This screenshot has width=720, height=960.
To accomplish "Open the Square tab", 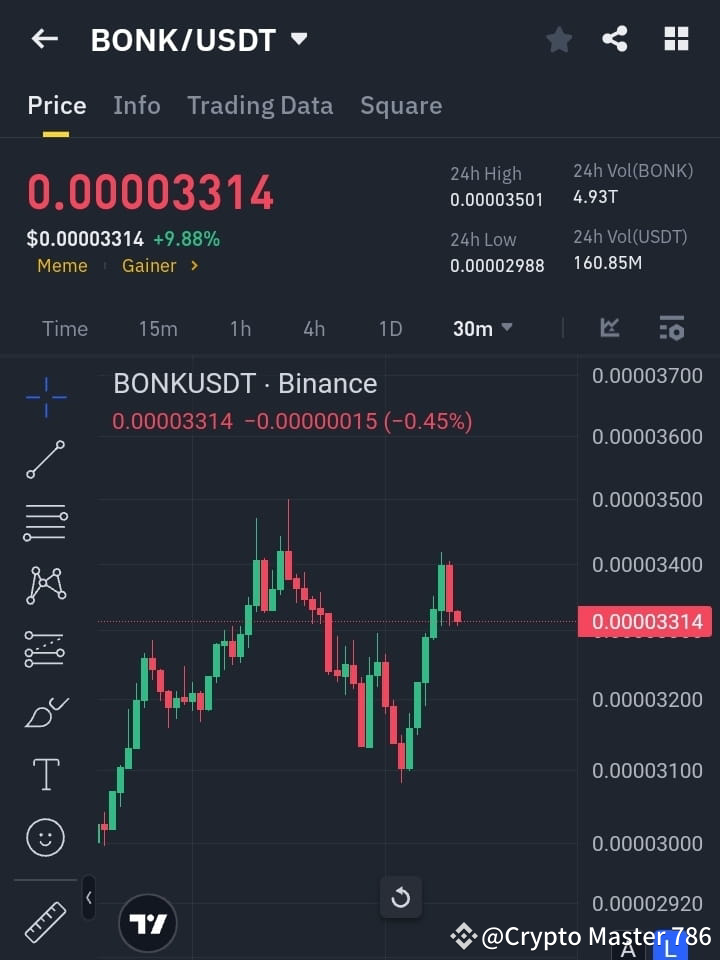I will pos(401,105).
